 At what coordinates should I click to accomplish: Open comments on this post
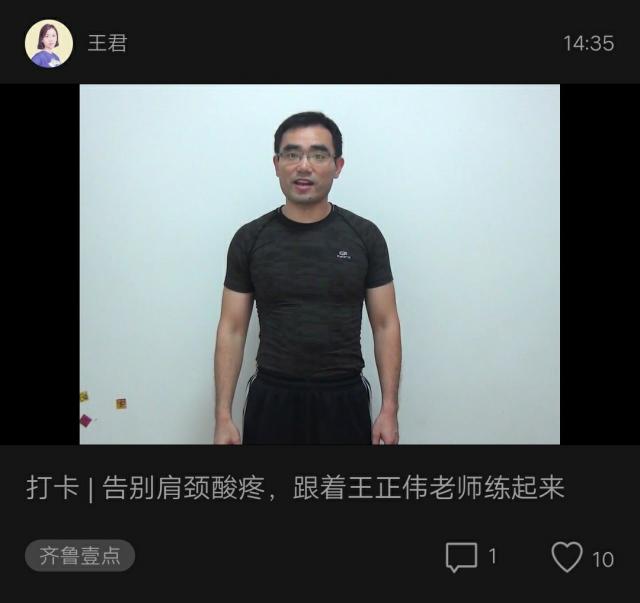(462, 557)
